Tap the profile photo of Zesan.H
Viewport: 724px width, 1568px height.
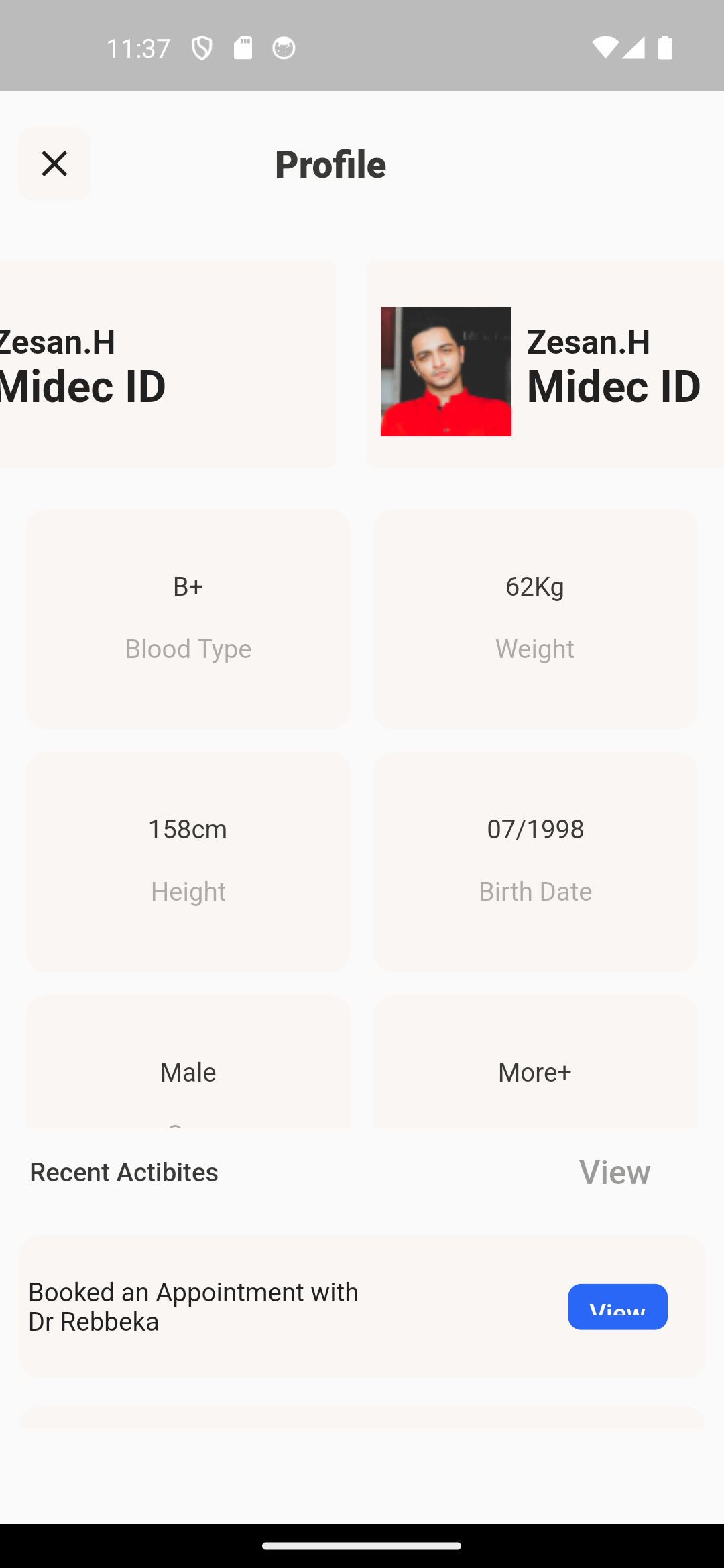pyautogui.click(x=446, y=371)
